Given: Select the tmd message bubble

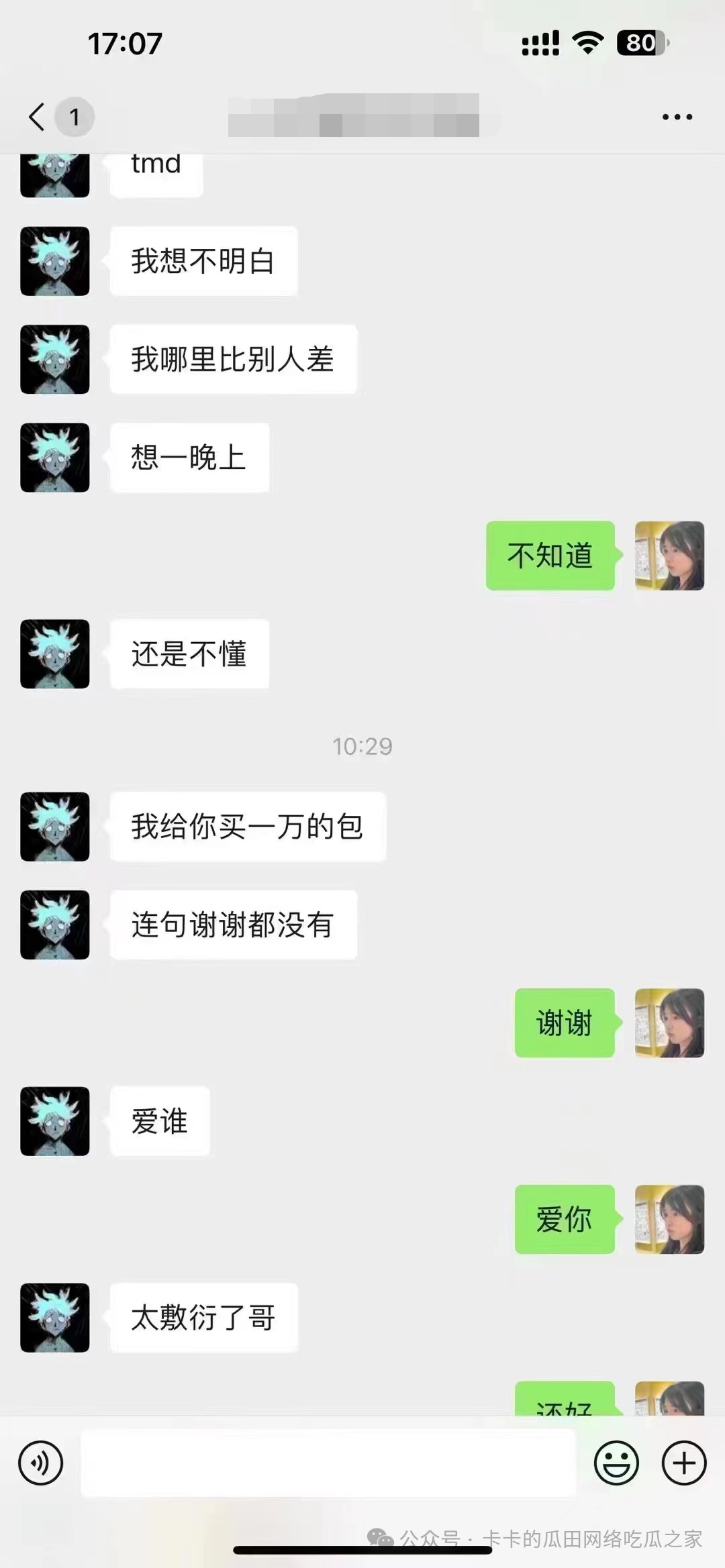Looking at the screenshot, I should pyautogui.click(x=156, y=164).
